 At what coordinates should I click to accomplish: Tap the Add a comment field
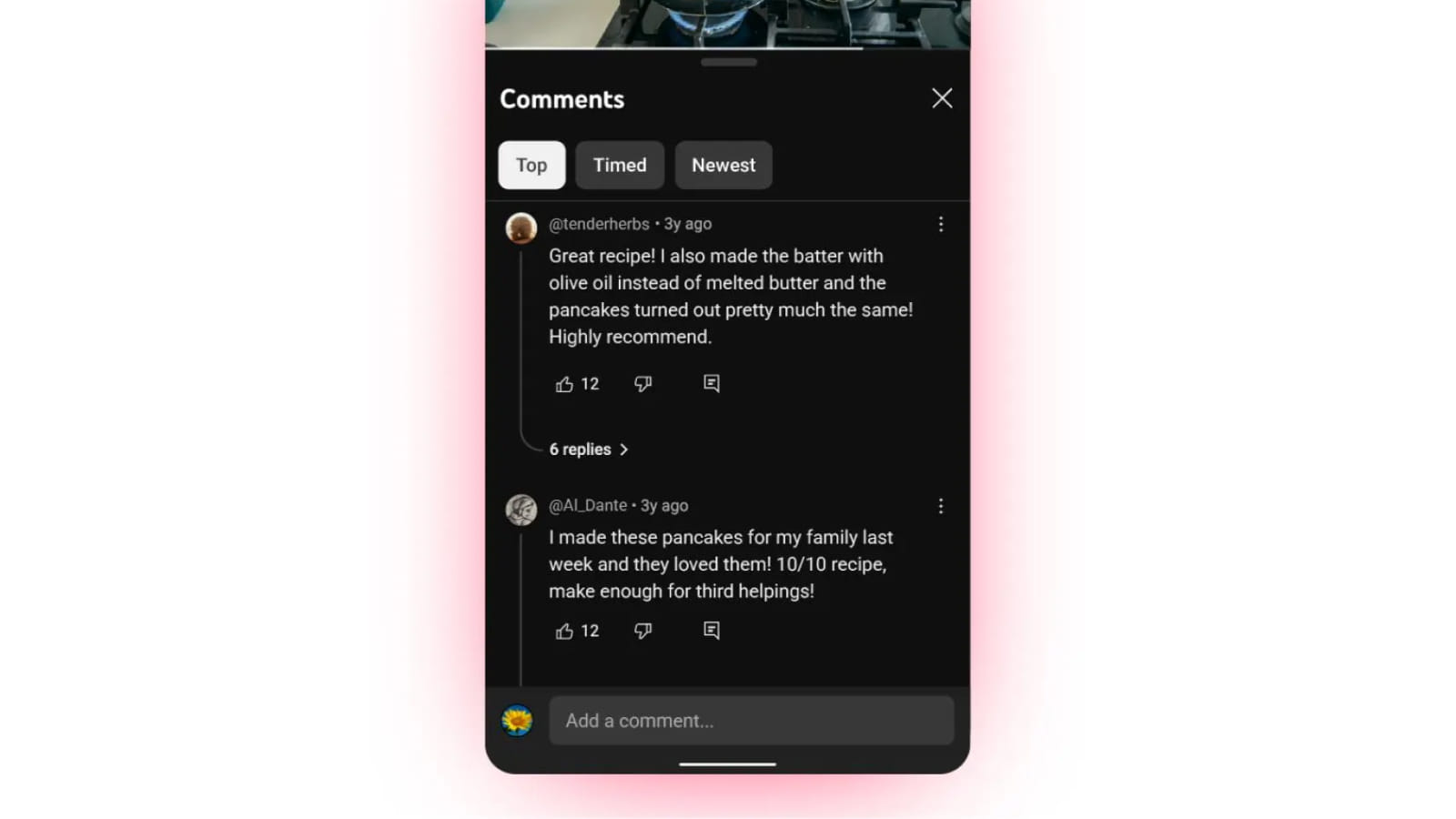(751, 721)
